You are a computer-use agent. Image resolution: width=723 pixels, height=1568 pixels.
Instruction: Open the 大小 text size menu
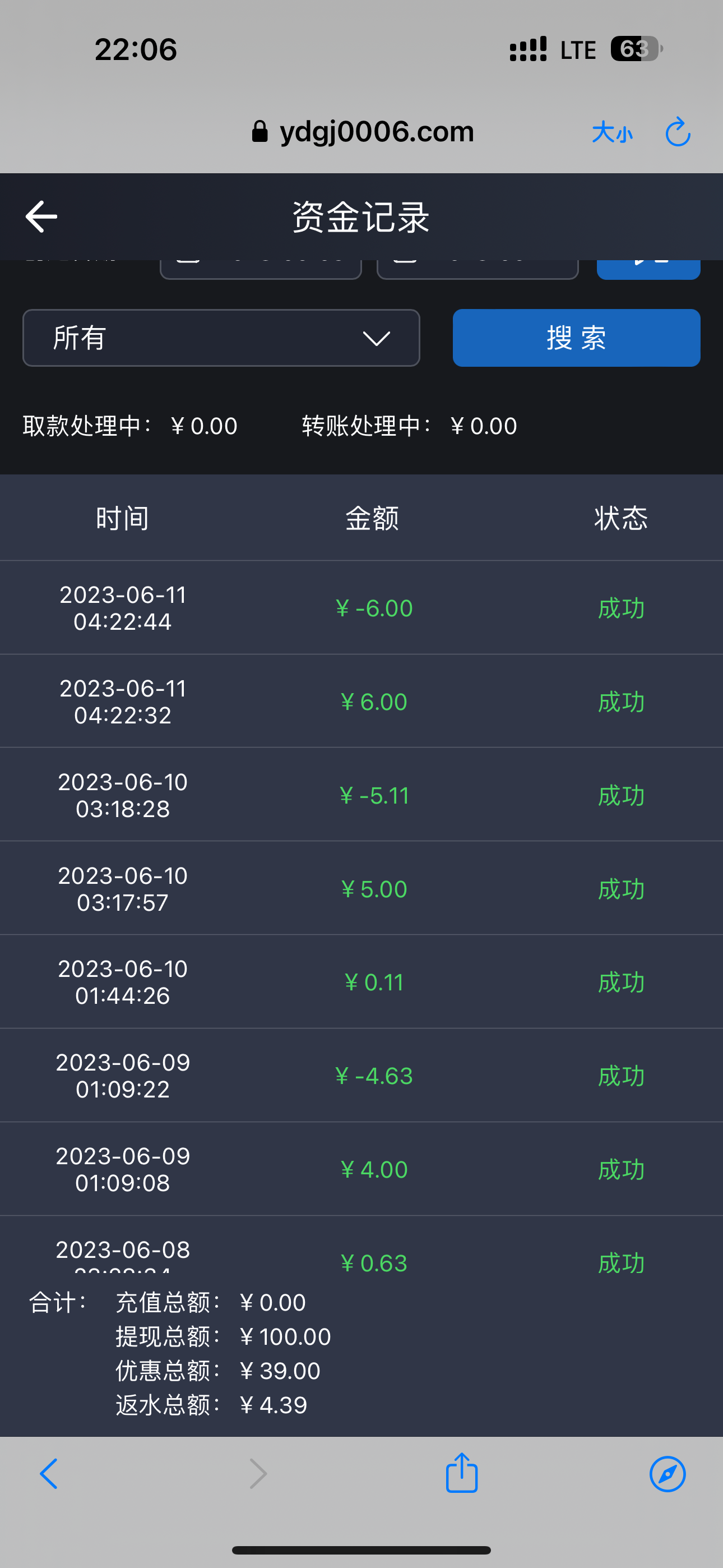[611, 132]
